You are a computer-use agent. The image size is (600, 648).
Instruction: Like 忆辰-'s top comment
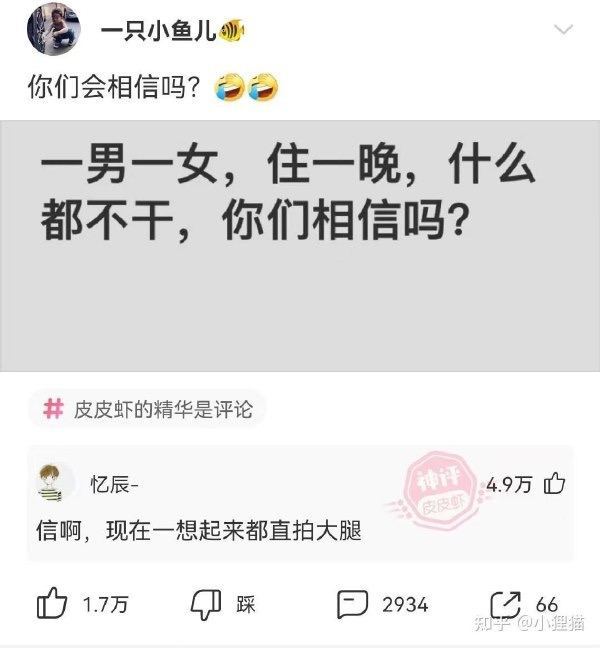(x=554, y=485)
